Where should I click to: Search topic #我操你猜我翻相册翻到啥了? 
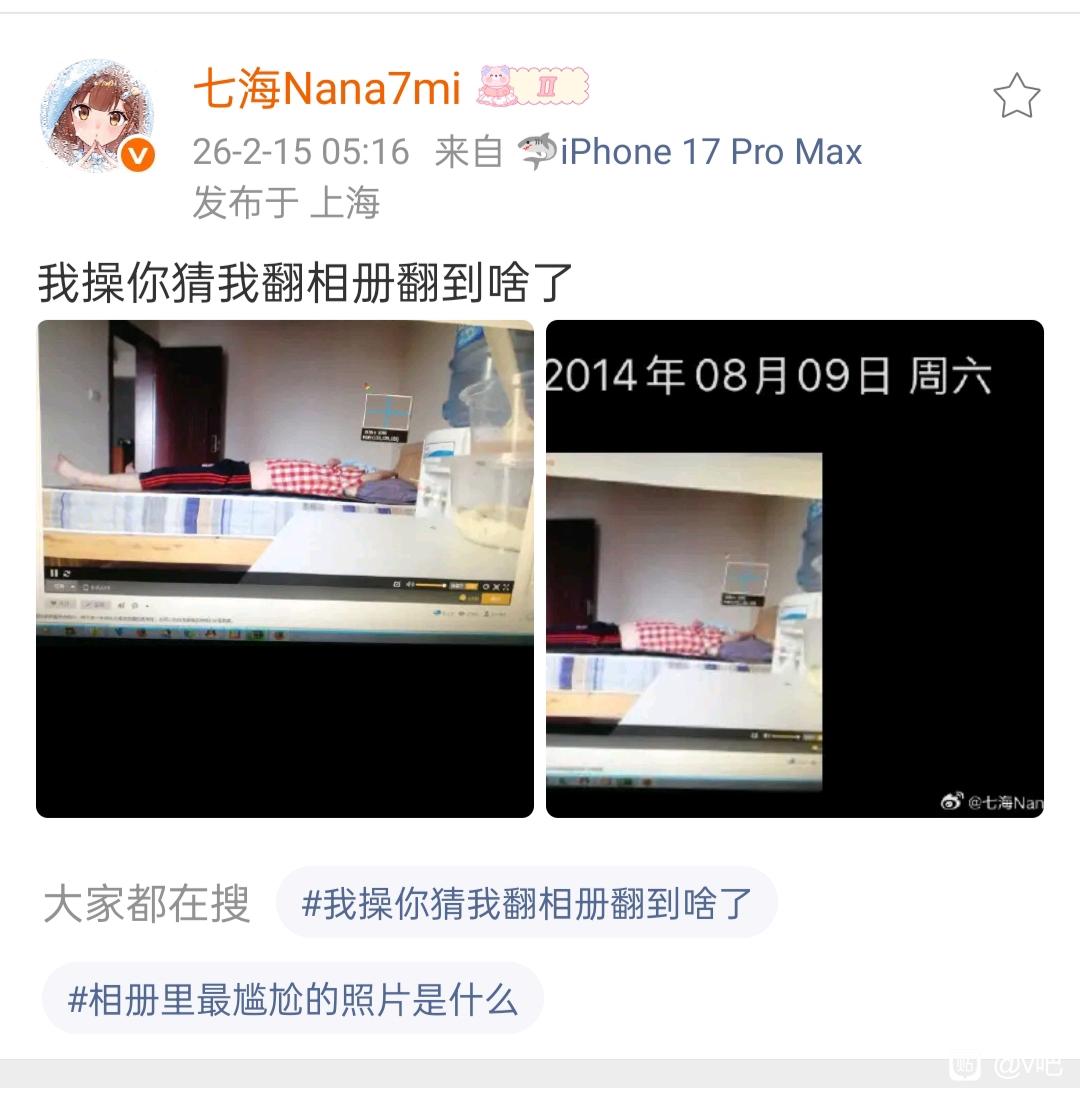[x=527, y=903]
